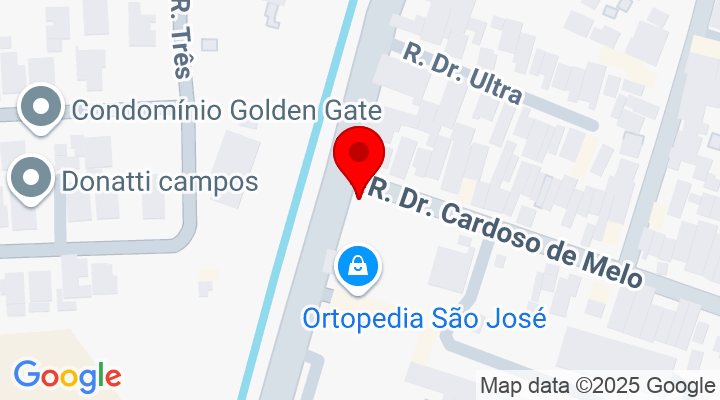Select the Condomínio Golden Gate marker
This screenshot has width=720, height=400.
point(41,106)
